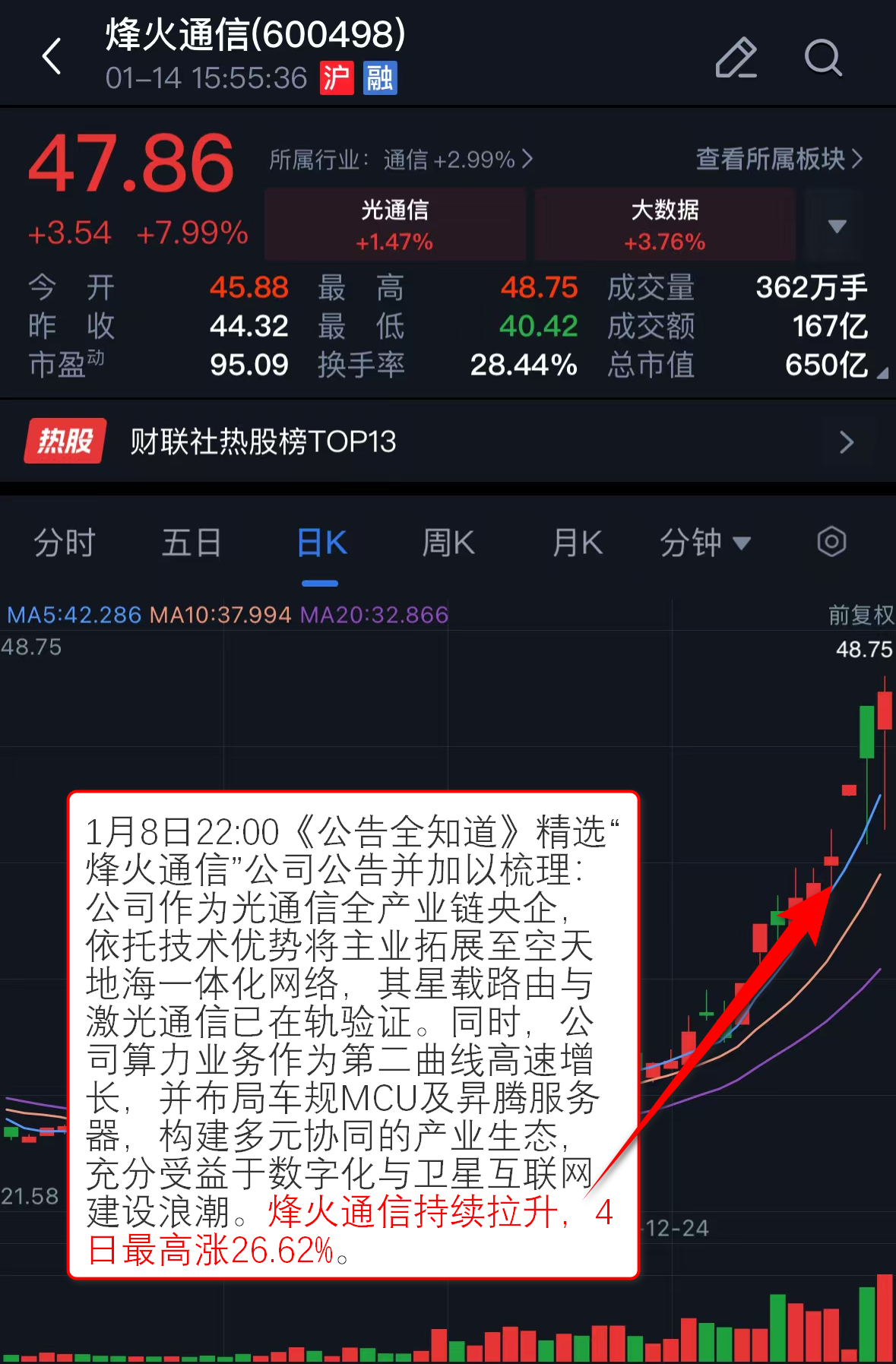Image resolution: width=896 pixels, height=1364 pixels.
Task: Tap the pencil edit icon
Action: [736, 58]
